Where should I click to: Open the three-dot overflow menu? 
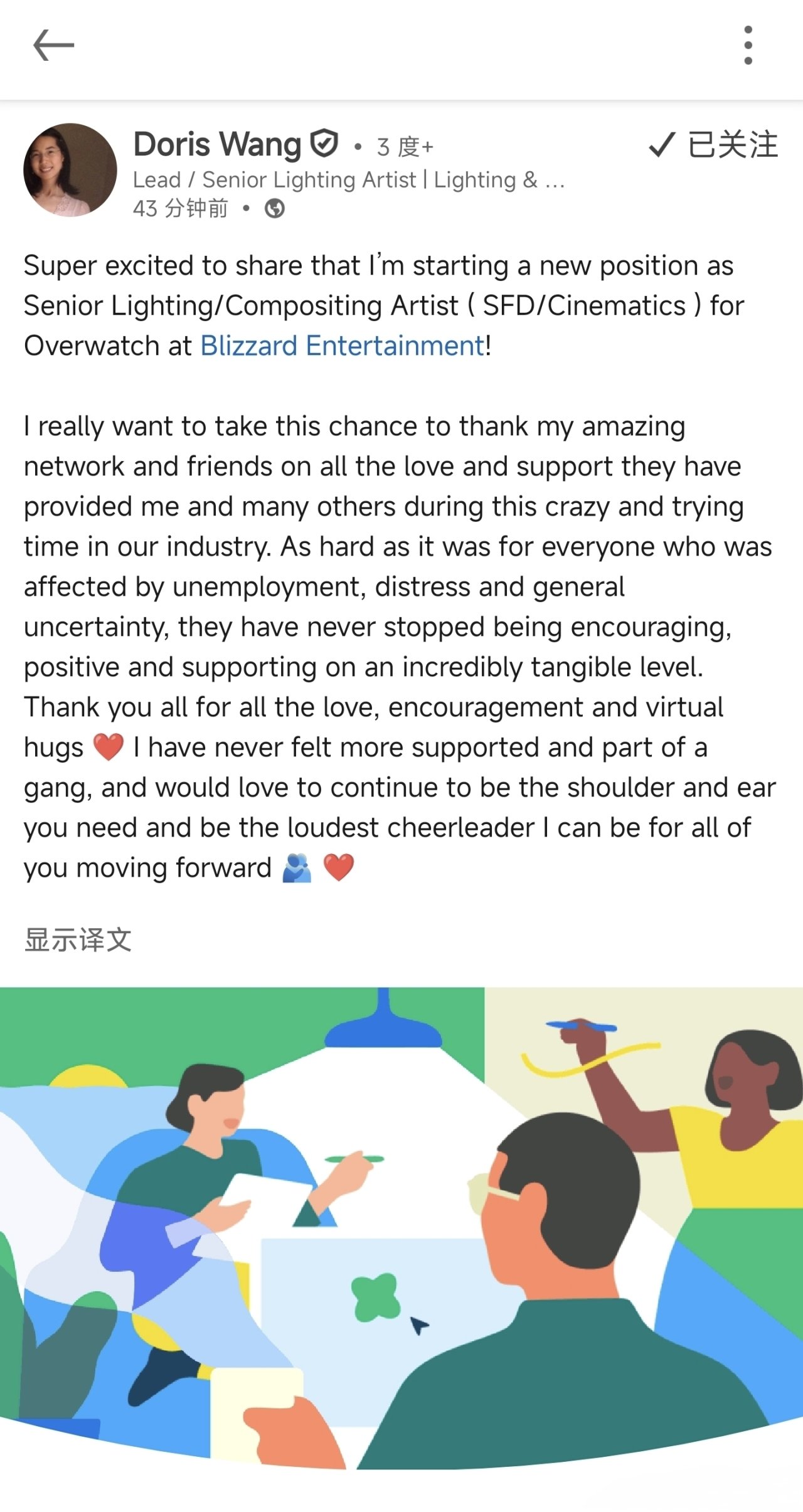click(748, 45)
